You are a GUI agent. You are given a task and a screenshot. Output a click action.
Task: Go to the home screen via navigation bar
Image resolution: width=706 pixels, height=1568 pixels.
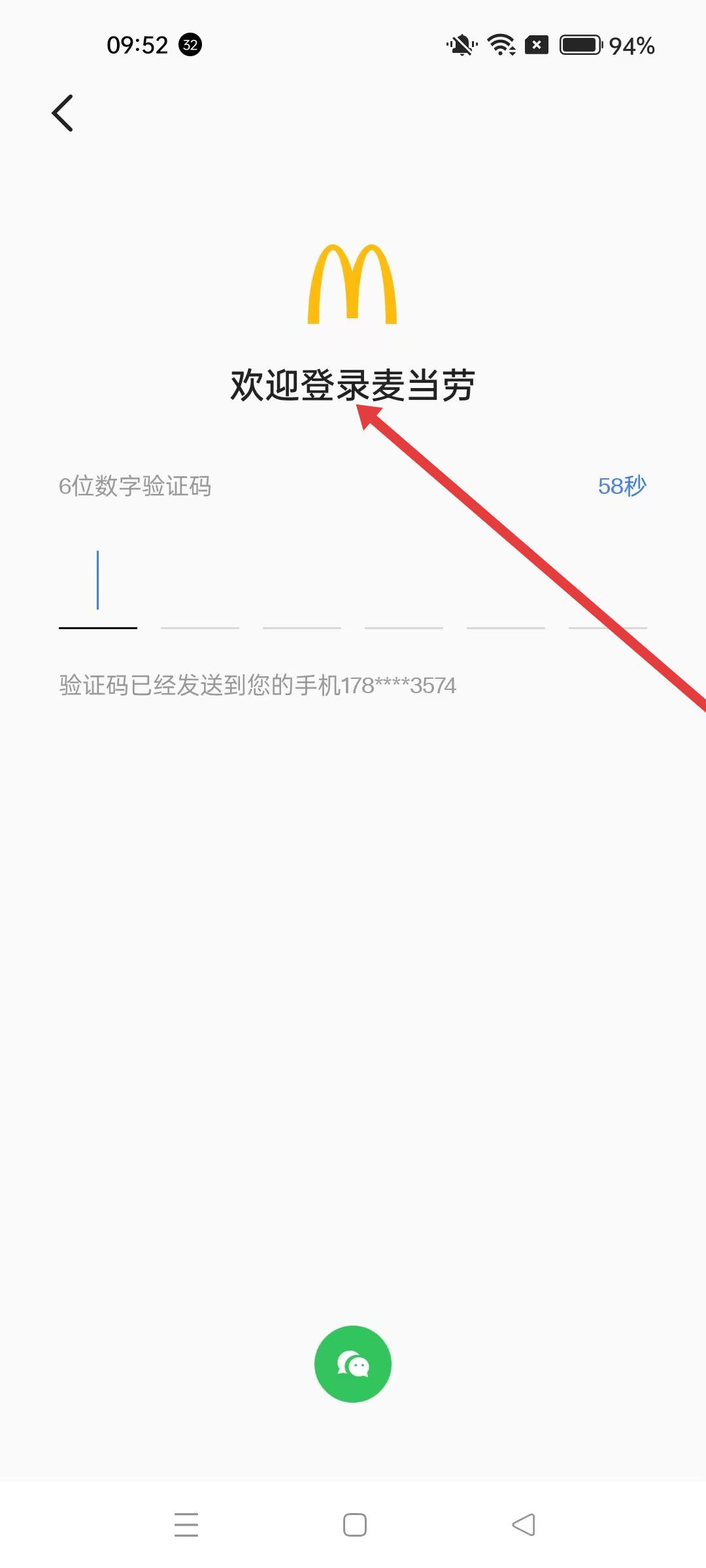[x=354, y=1525]
